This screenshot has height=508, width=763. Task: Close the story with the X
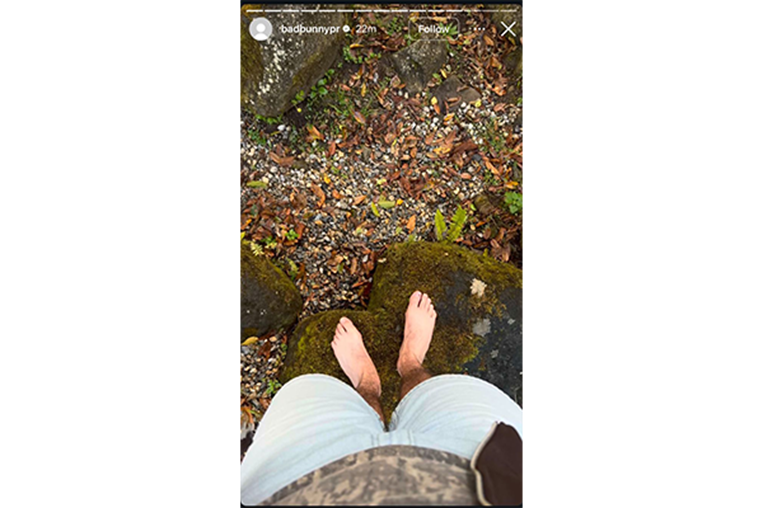(508, 29)
